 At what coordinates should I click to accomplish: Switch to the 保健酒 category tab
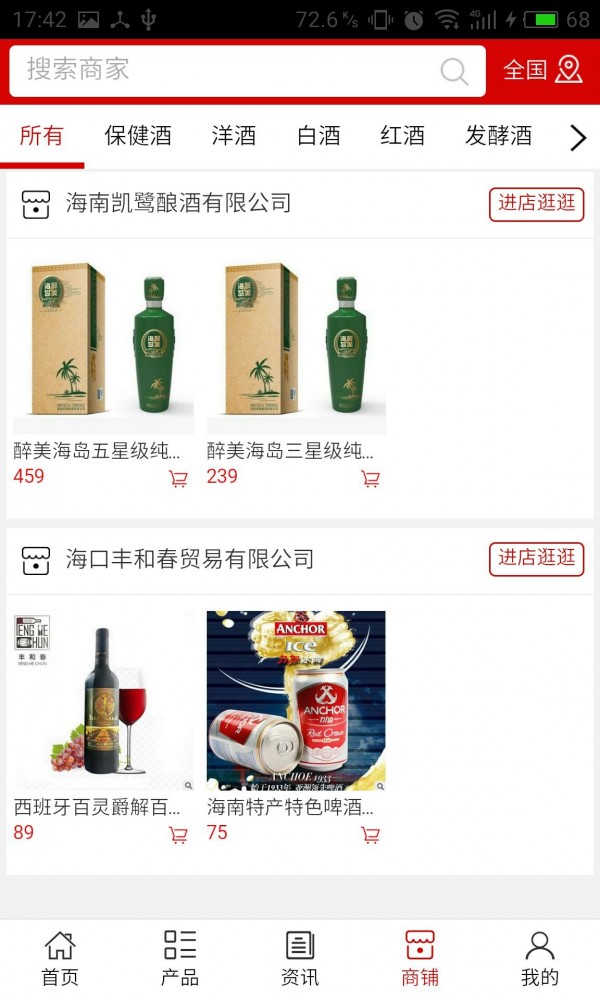pos(138,136)
